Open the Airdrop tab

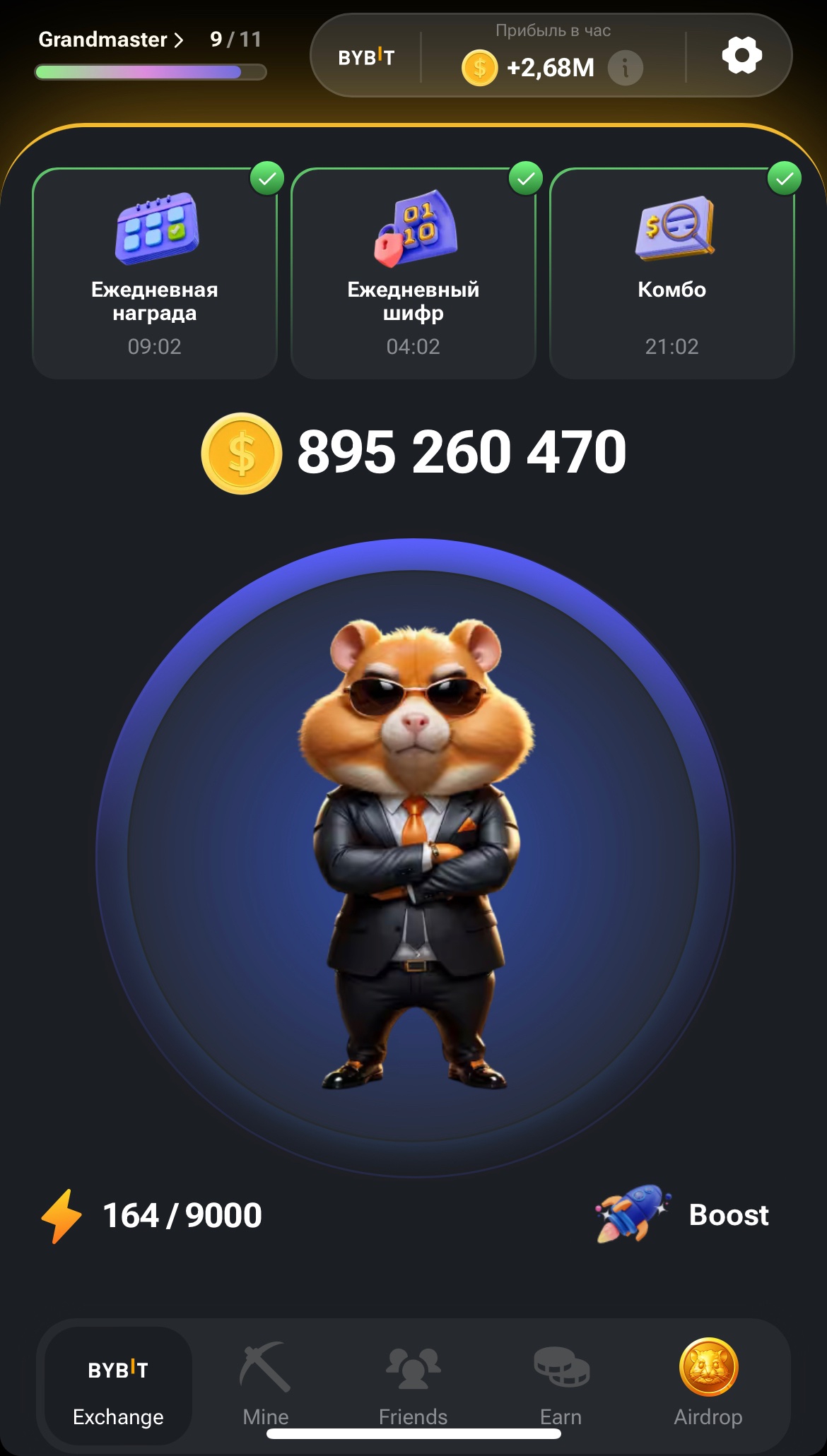[x=708, y=1386]
